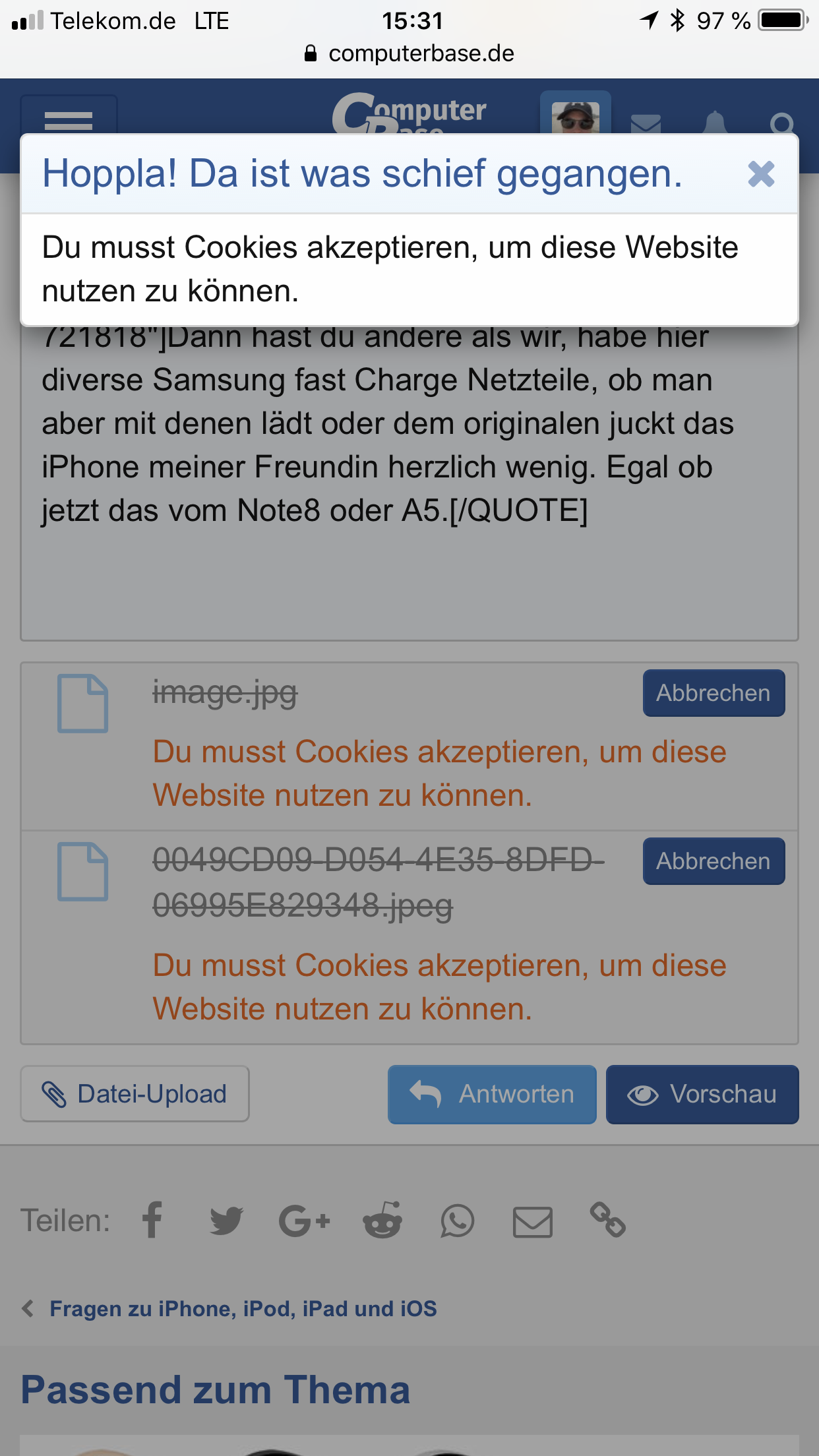Close the Hoppla error dialog

[760, 174]
